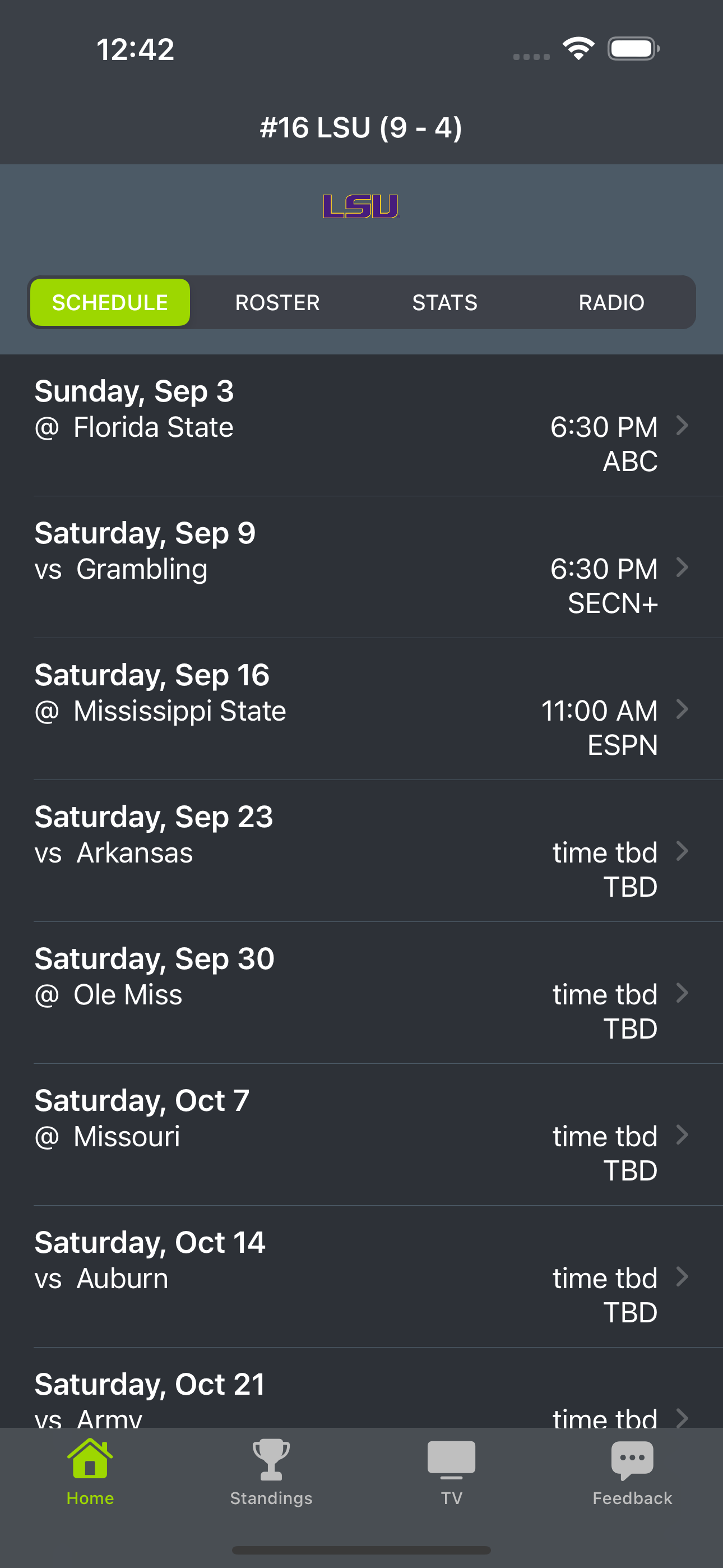Open the Auburn game on Oct 14

pyautogui.click(x=361, y=1276)
